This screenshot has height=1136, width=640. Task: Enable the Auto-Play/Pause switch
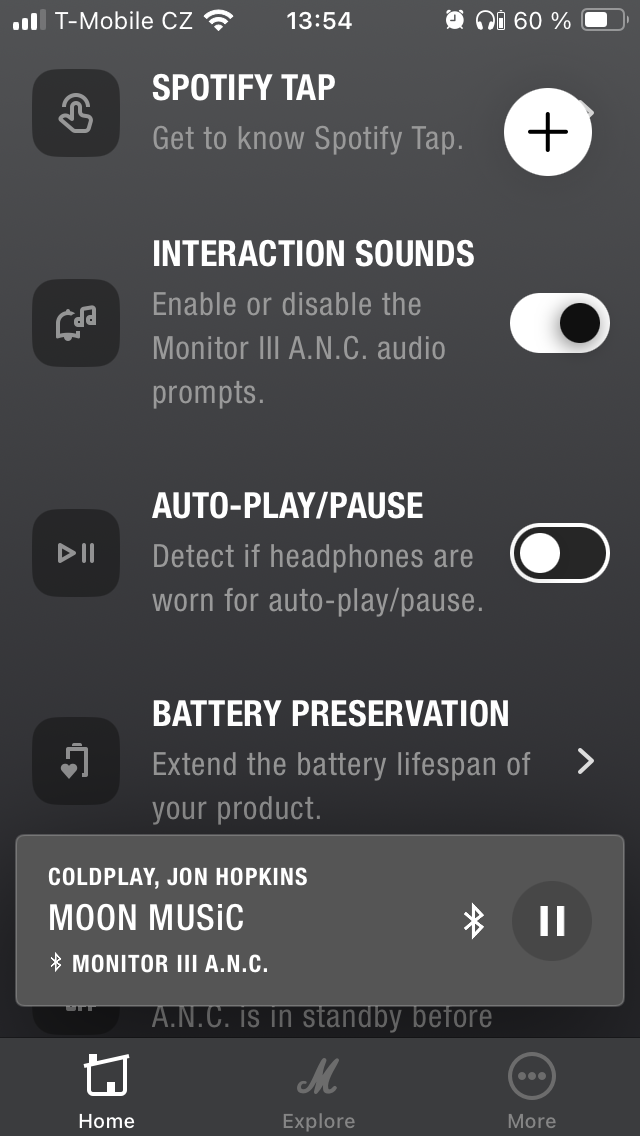pyautogui.click(x=559, y=553)
